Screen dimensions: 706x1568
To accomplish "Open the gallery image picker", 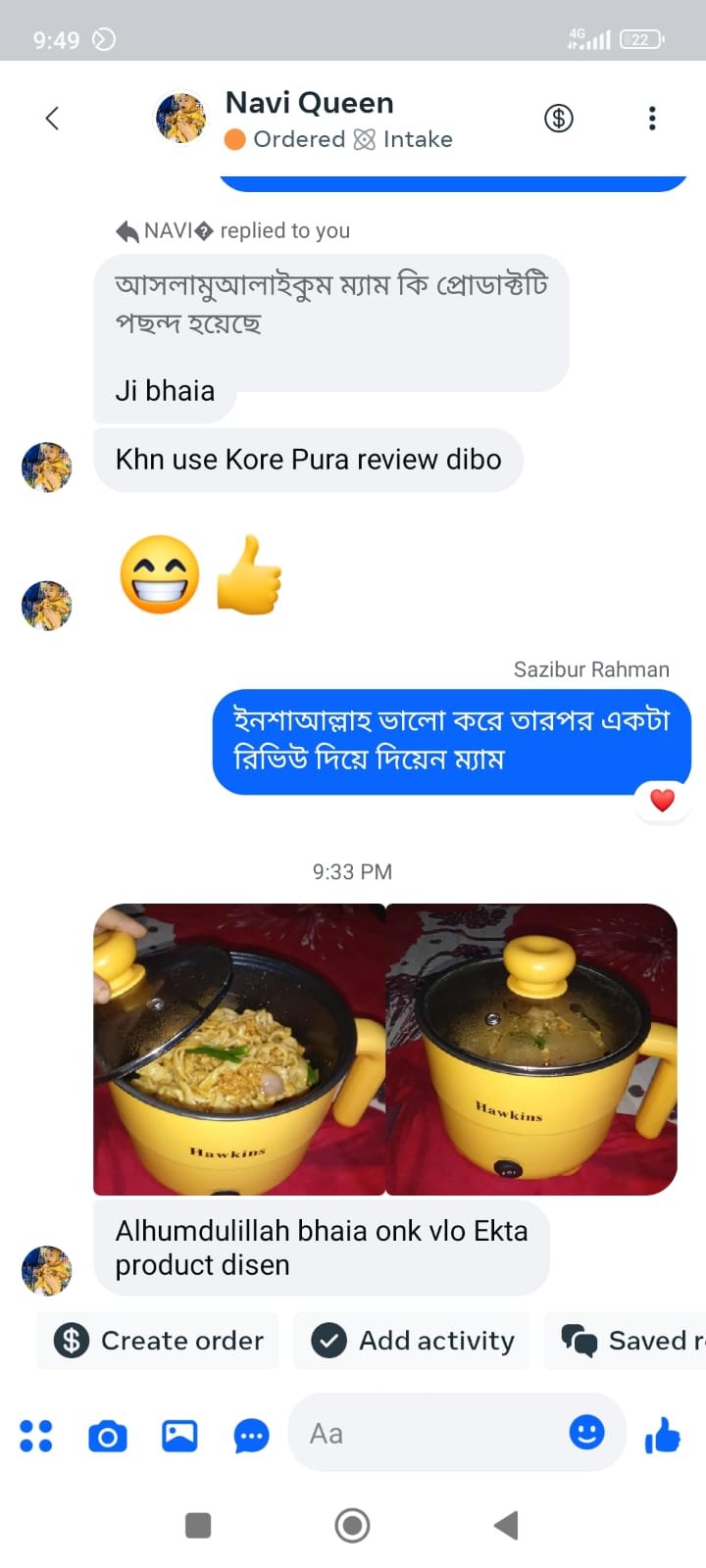I will (x=179, y=1436).
